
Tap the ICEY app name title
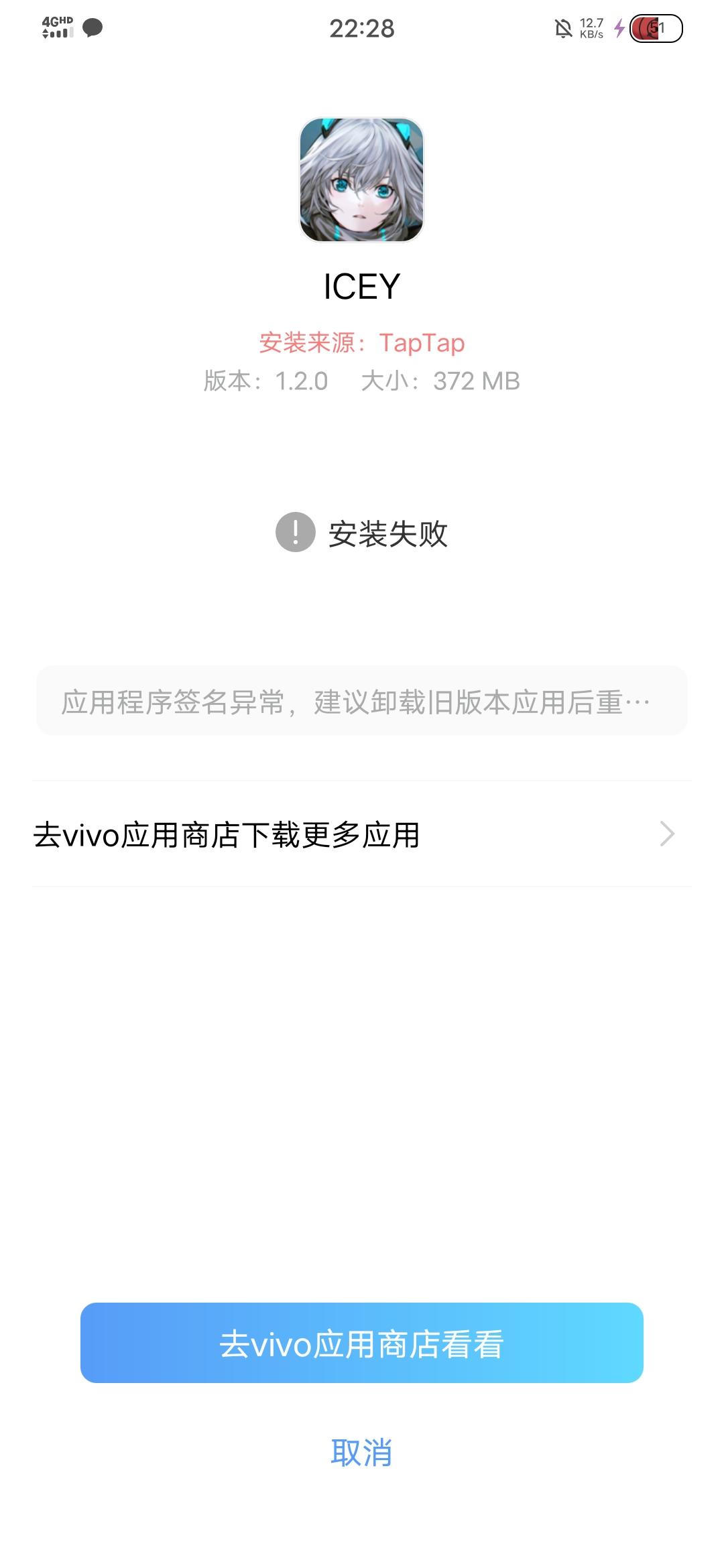[x=362, y=284]
